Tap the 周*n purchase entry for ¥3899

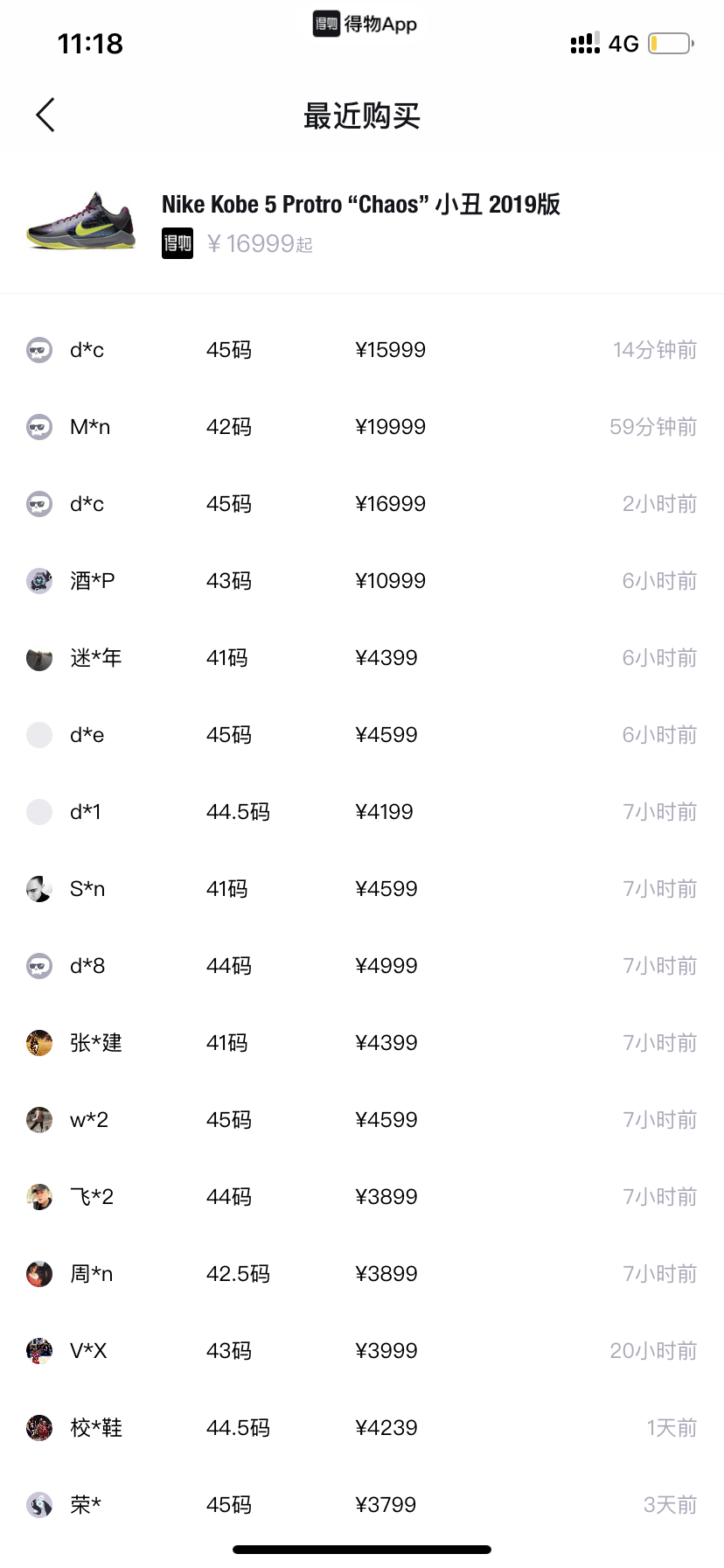pos(362,1273)
